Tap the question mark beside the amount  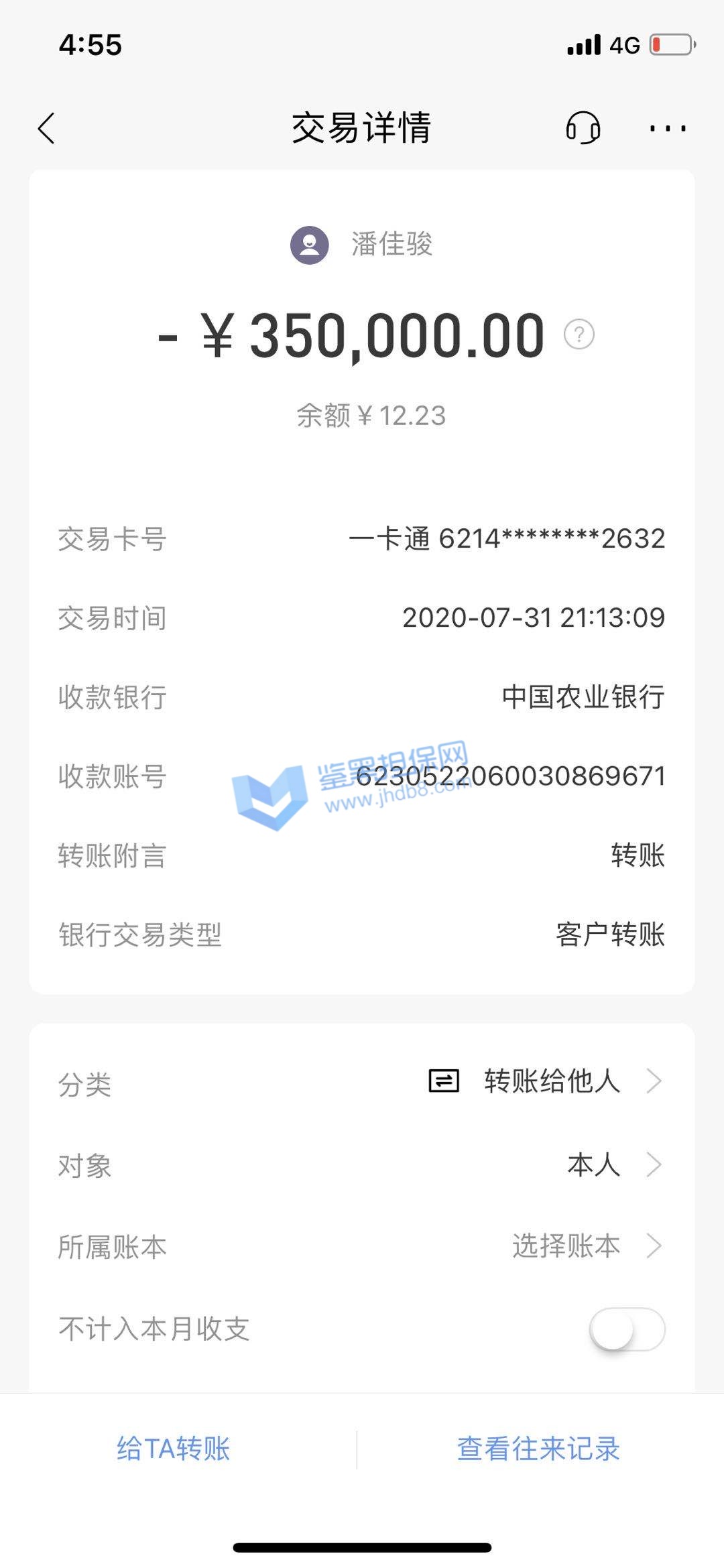click(579, 334)
